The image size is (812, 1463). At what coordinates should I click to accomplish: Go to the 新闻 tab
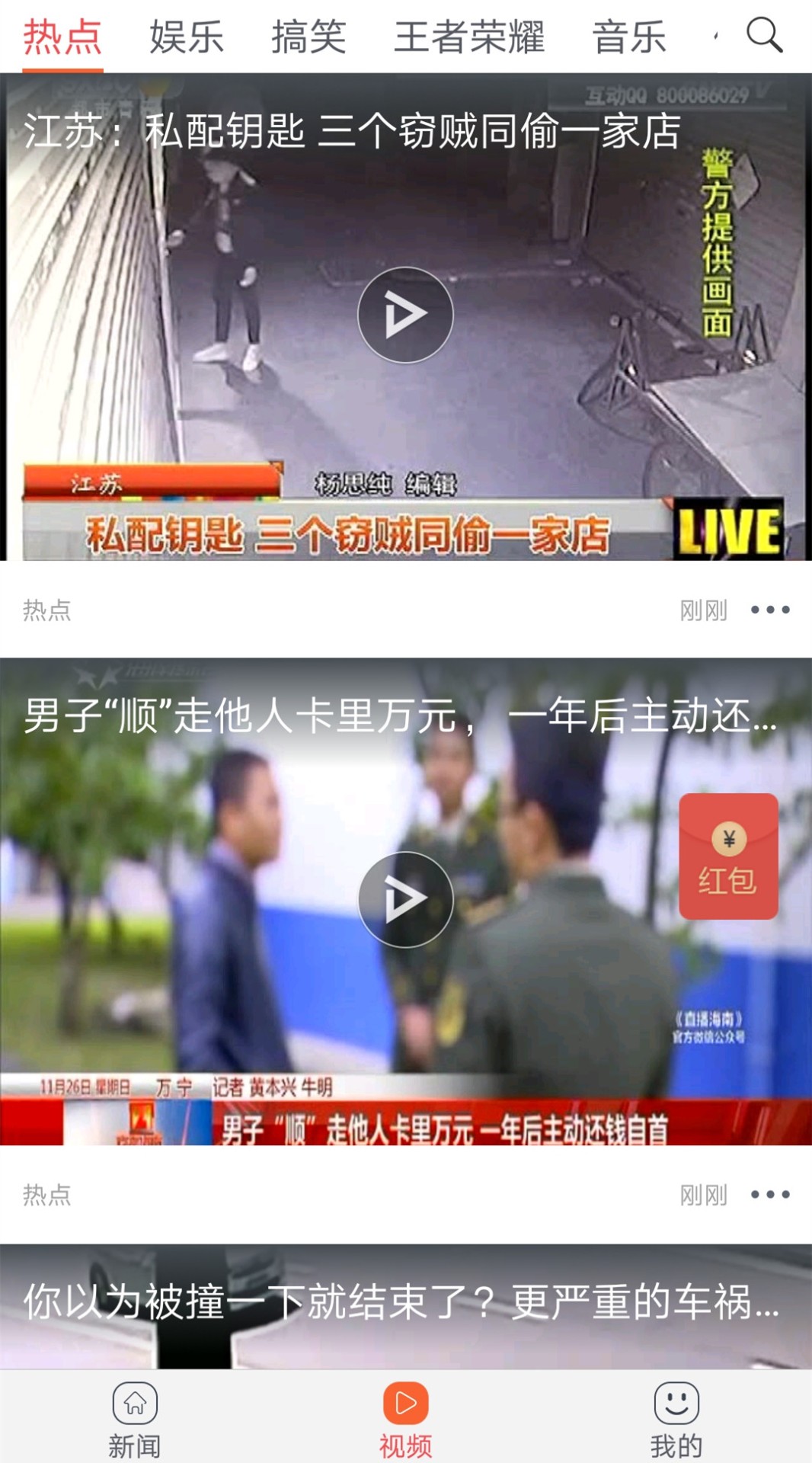(135, 1419)
